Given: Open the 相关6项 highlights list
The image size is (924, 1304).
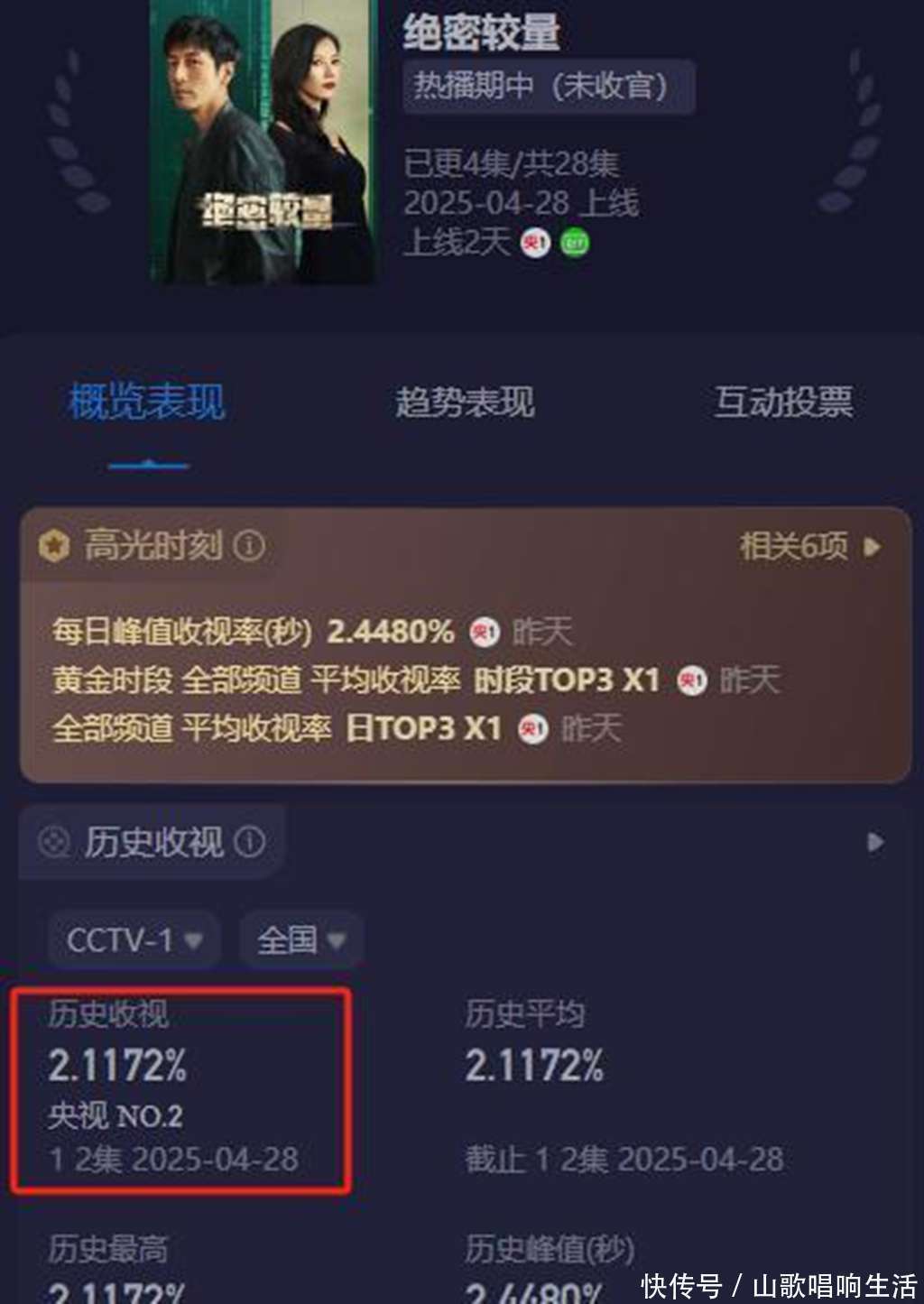Looking at the screenshot, I should 808,546.
